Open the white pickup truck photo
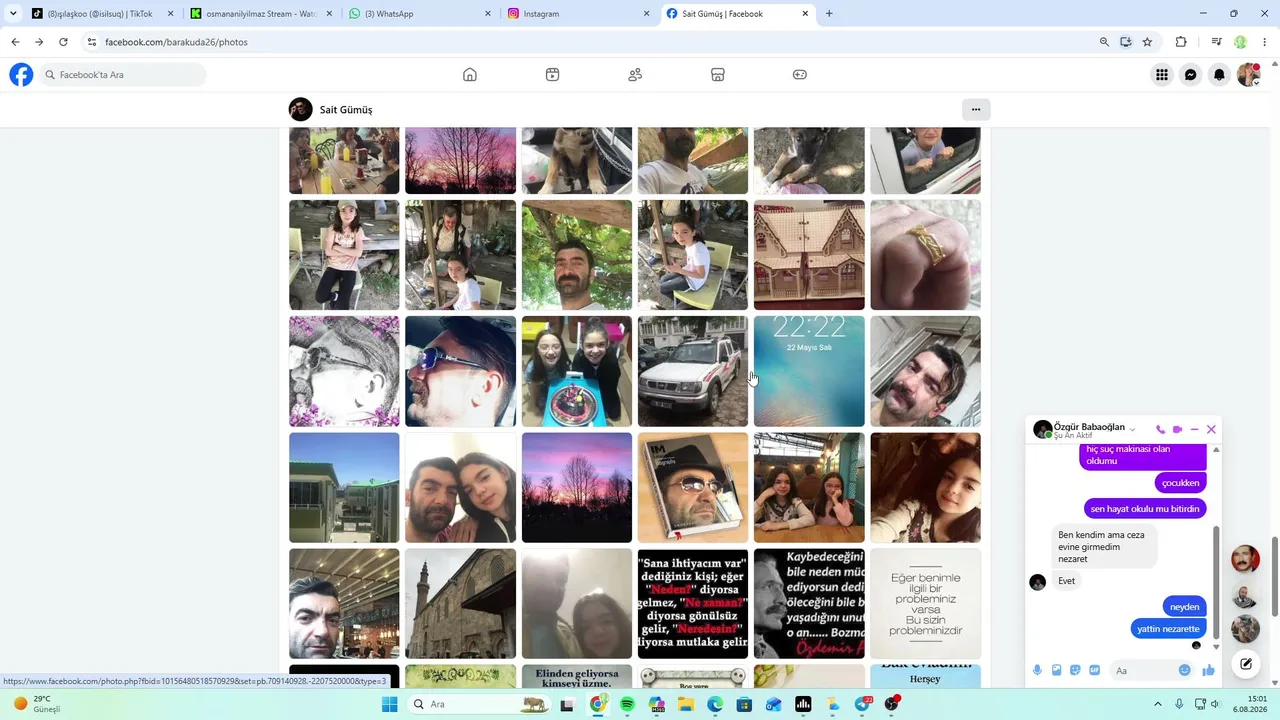Image resolution: width=1280 pixels, height=720 pixels. (693, 371)
